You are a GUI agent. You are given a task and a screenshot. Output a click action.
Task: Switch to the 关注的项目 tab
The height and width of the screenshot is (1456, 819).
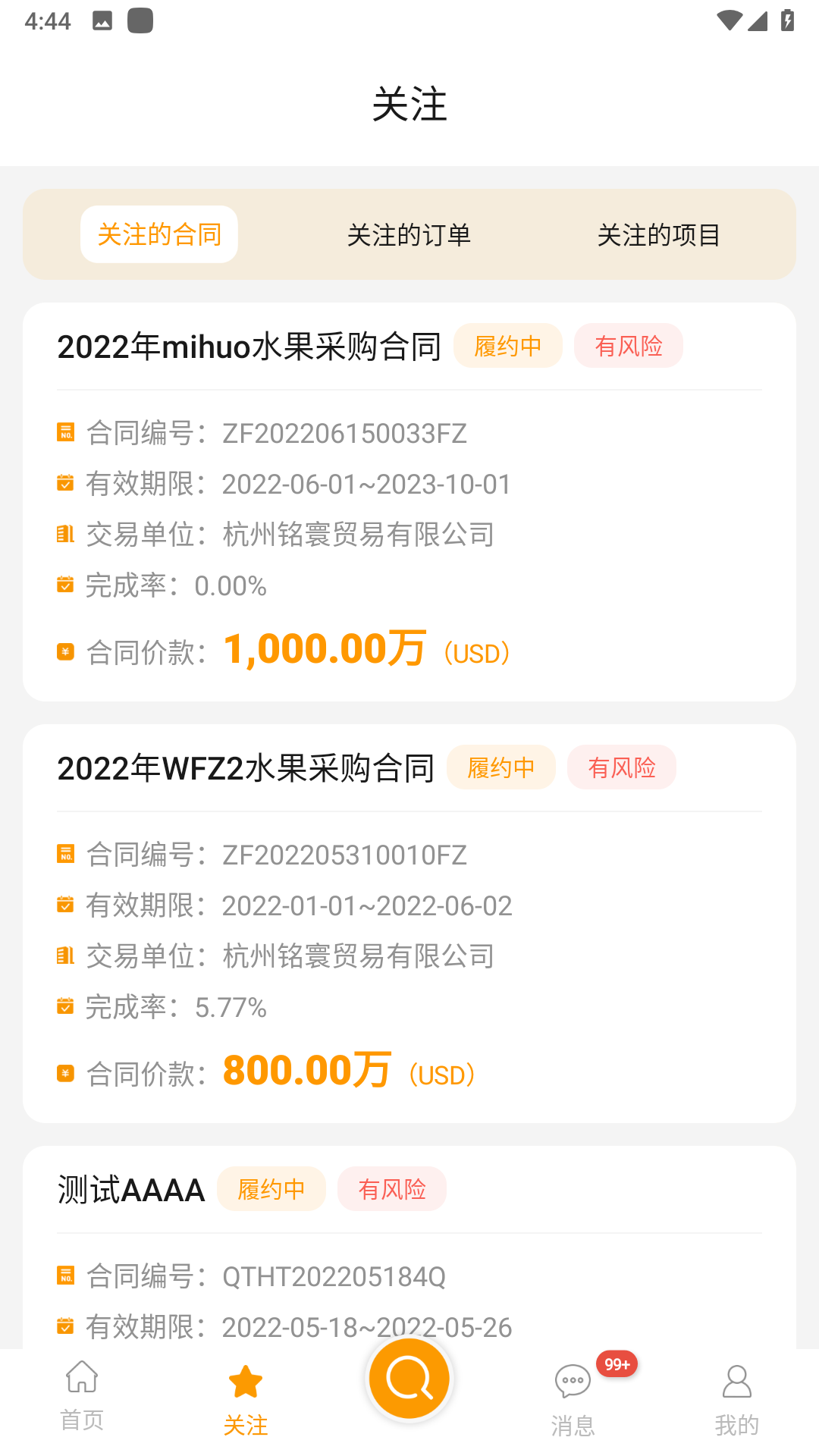659,235
